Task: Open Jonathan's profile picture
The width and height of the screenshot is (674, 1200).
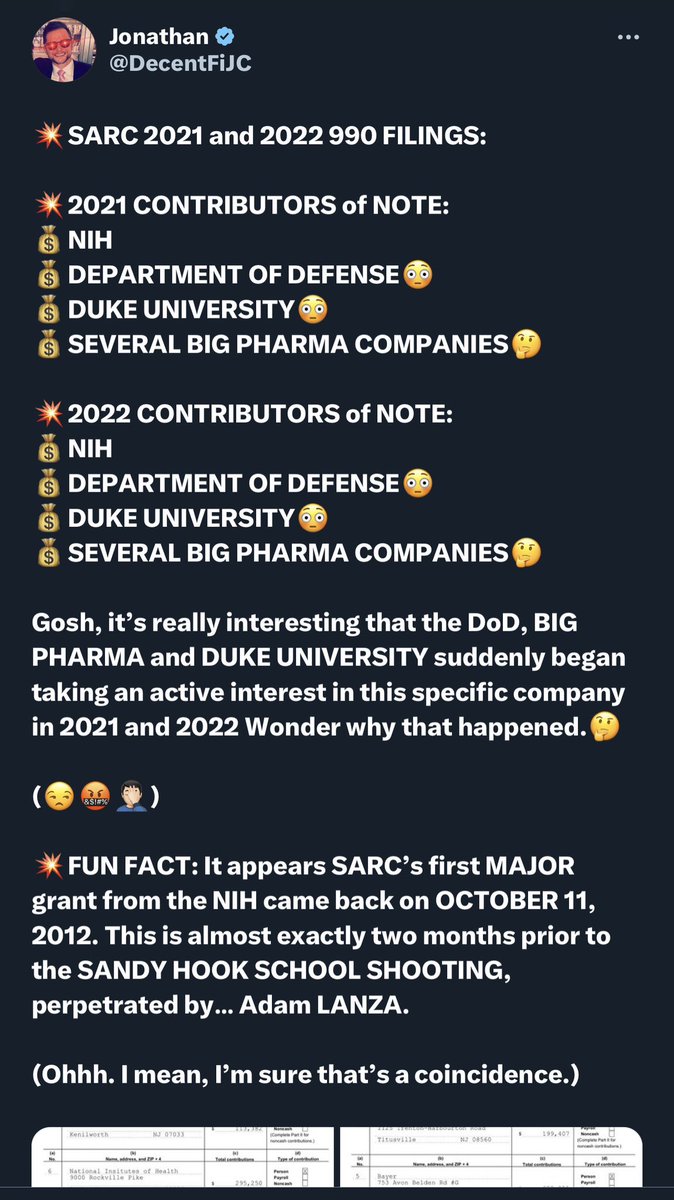Action: [x=64, y=50]
